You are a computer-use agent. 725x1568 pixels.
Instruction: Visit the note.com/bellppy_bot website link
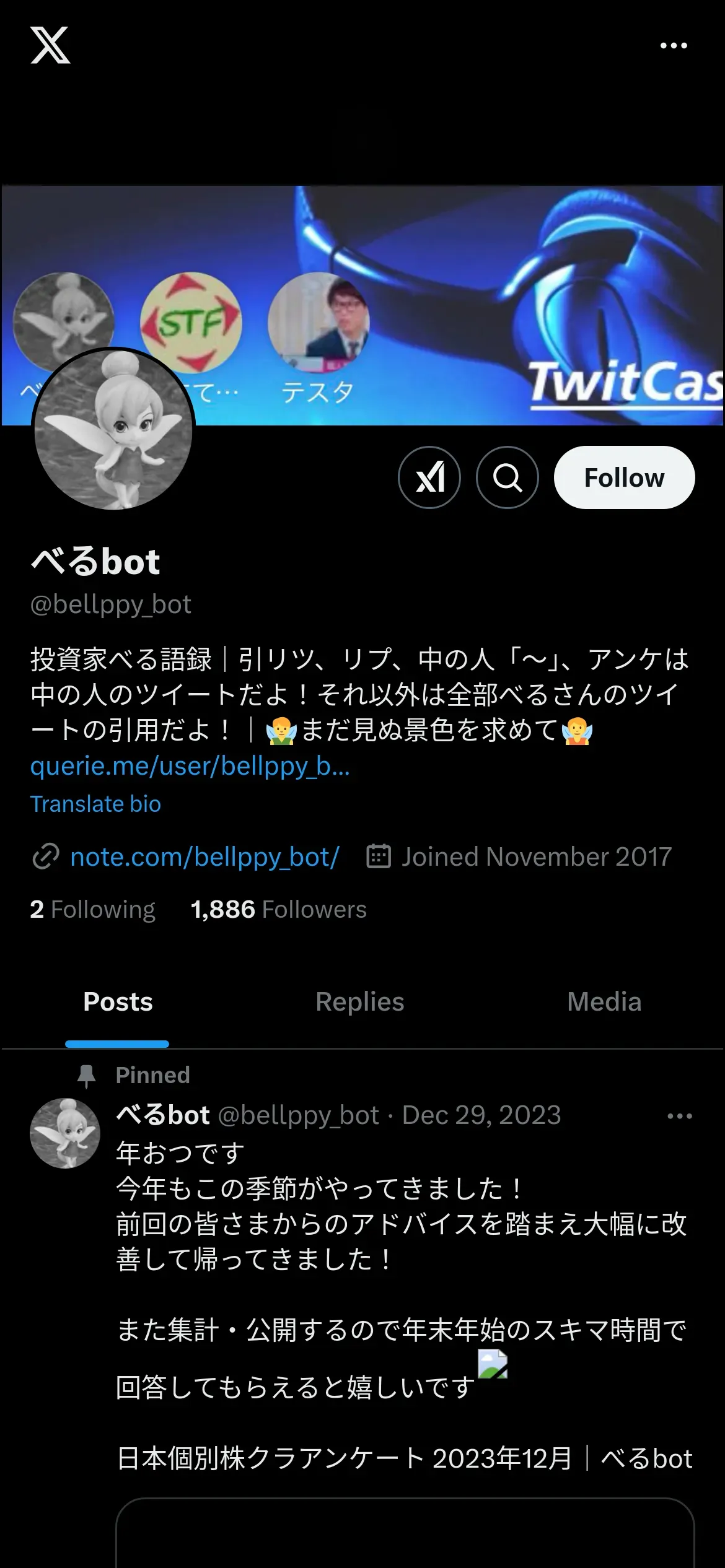(x=204, y=857)
